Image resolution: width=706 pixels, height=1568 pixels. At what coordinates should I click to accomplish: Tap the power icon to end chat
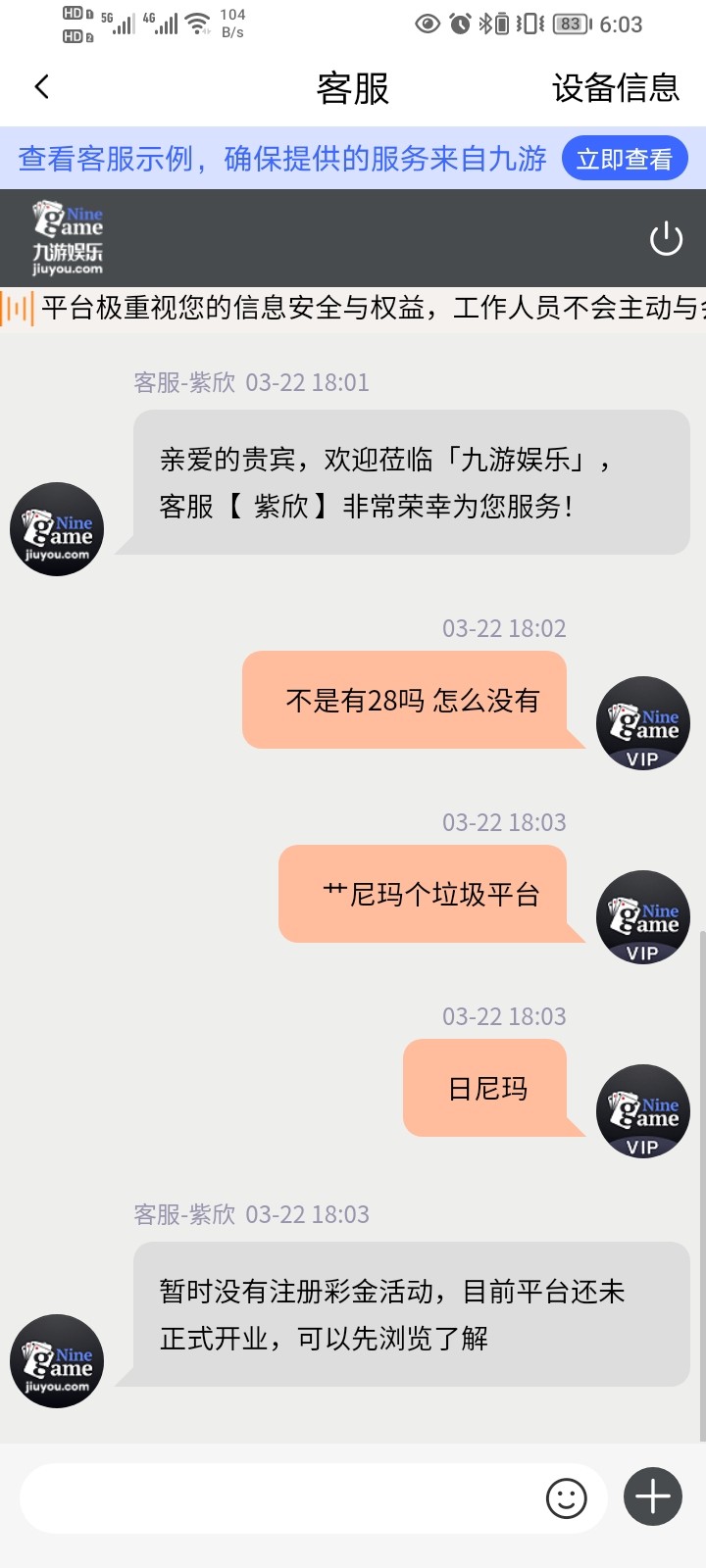click(666, 238)
